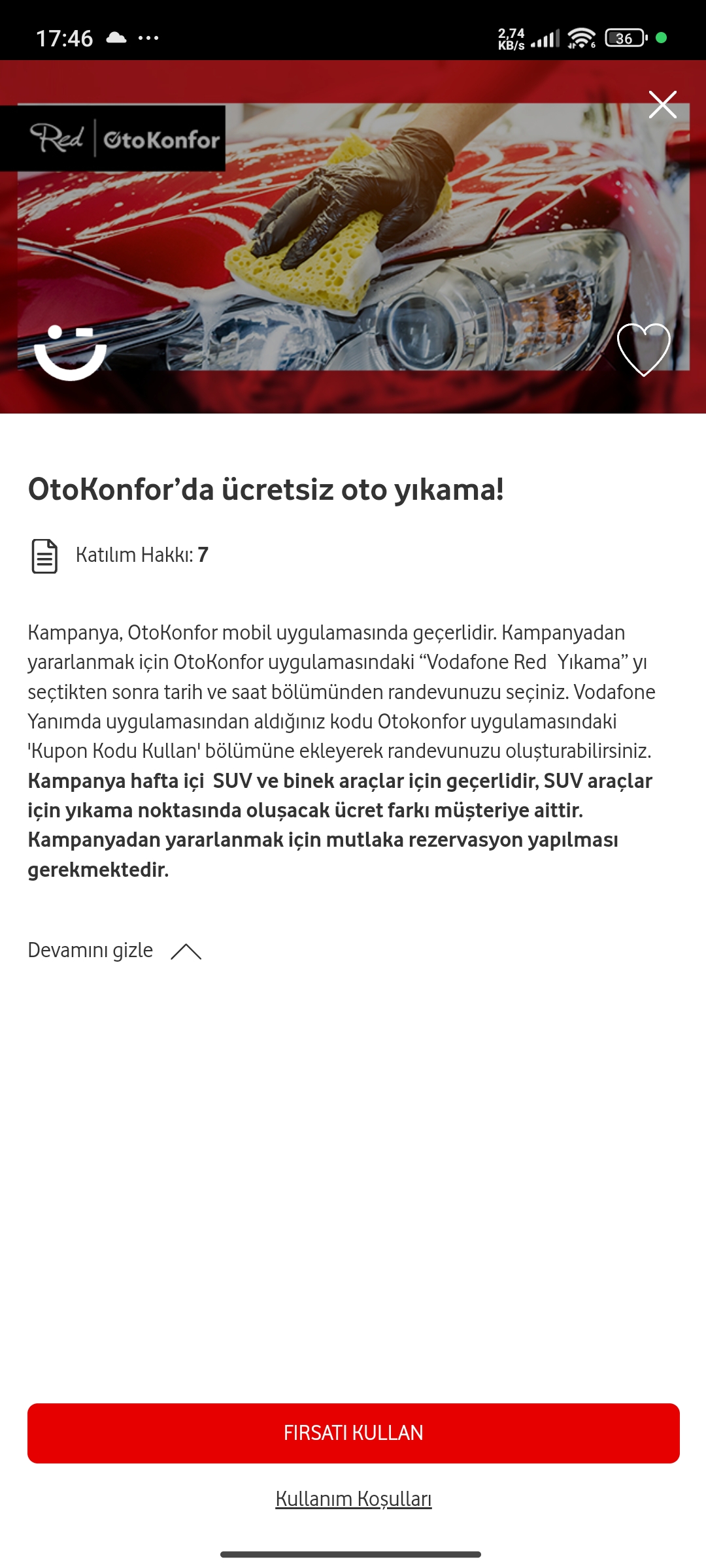This screenshot has width=706, height=1568.
Task: Tap the FIRSATI KULLAN button
Action: [353, 1433]
